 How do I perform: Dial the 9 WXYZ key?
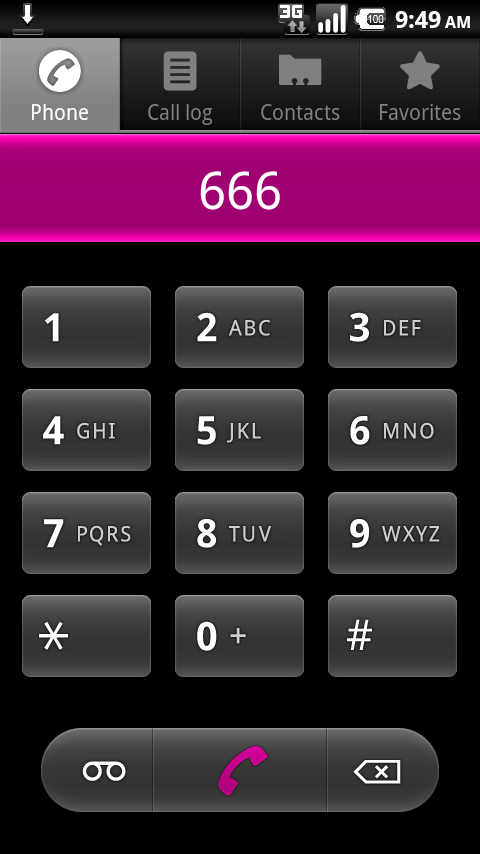coord(392,533)
